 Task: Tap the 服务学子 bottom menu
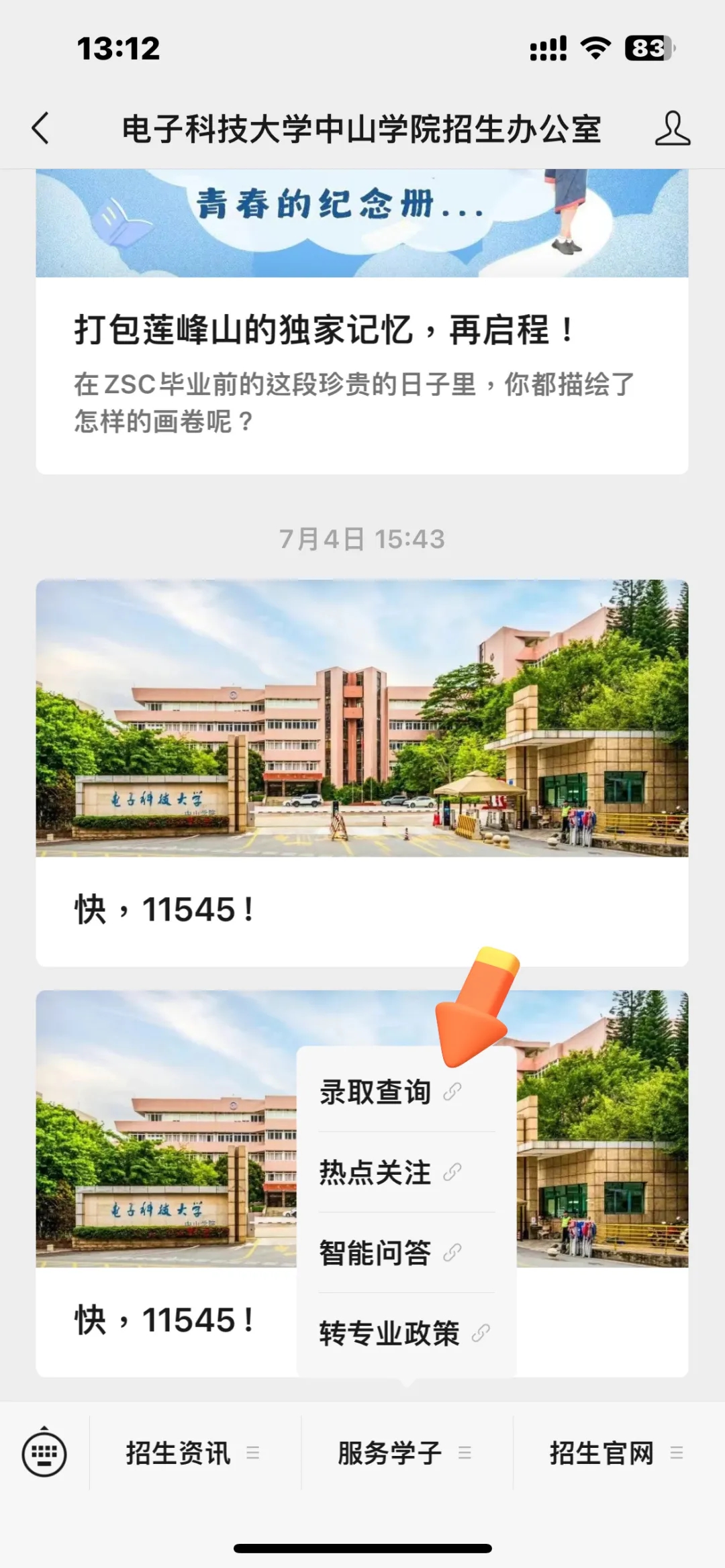coord(404,1454)
